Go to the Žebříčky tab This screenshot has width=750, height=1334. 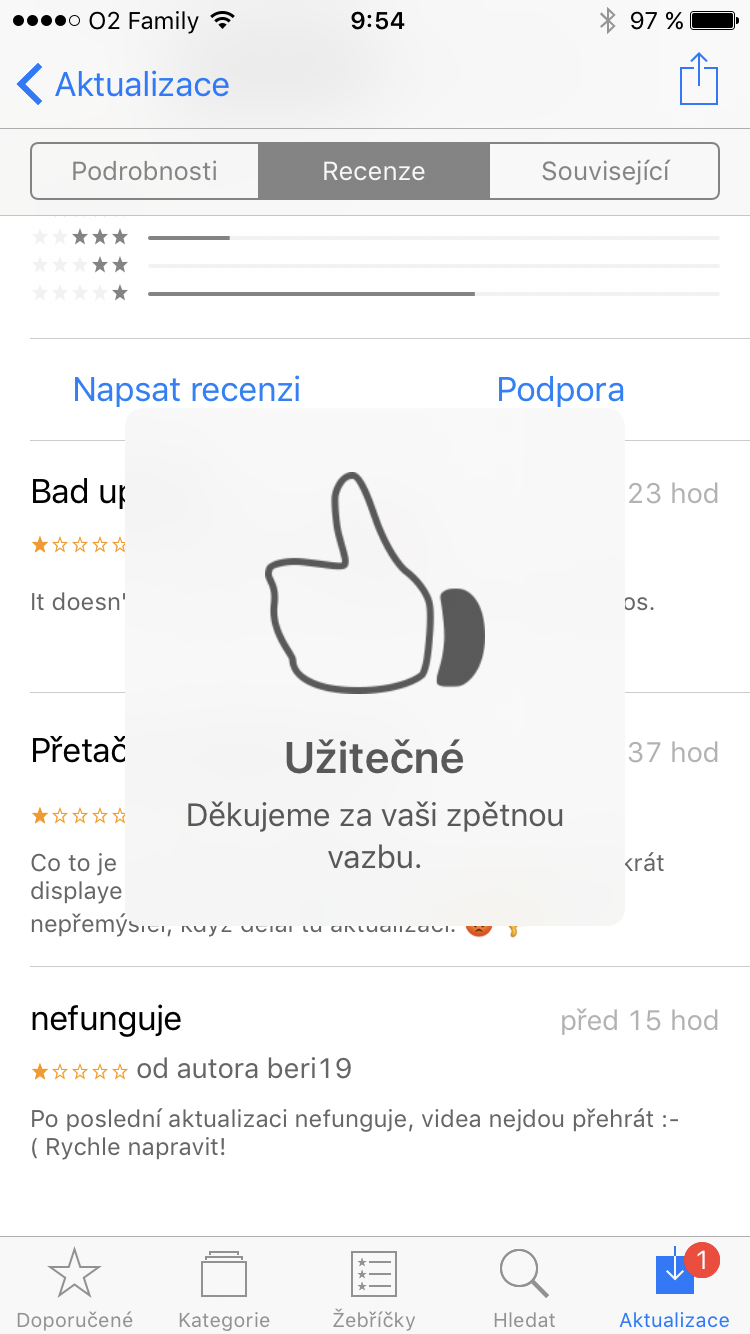pyautogui.click(x=374, y=1287)
